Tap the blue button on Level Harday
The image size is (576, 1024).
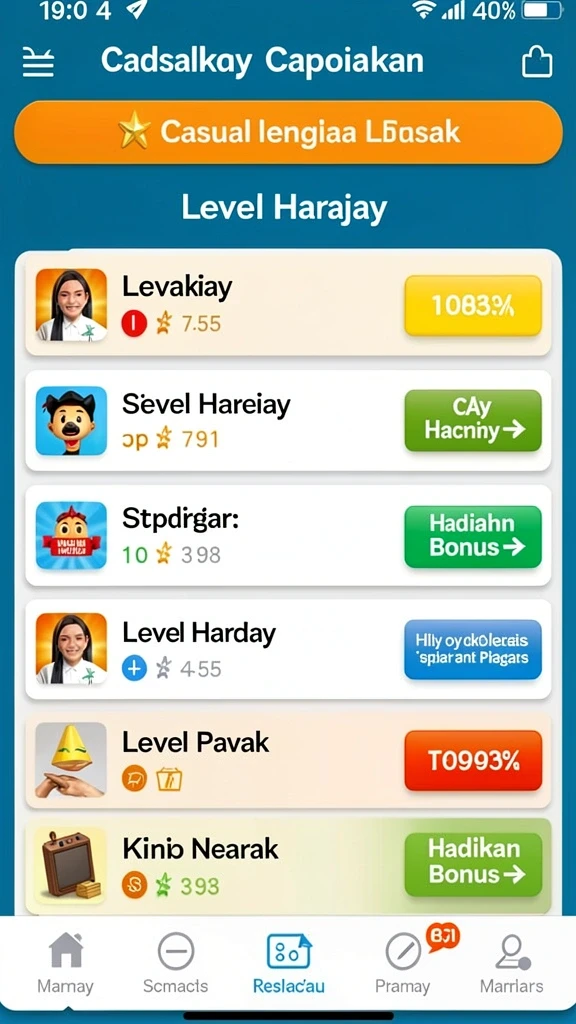coord(473,650)
